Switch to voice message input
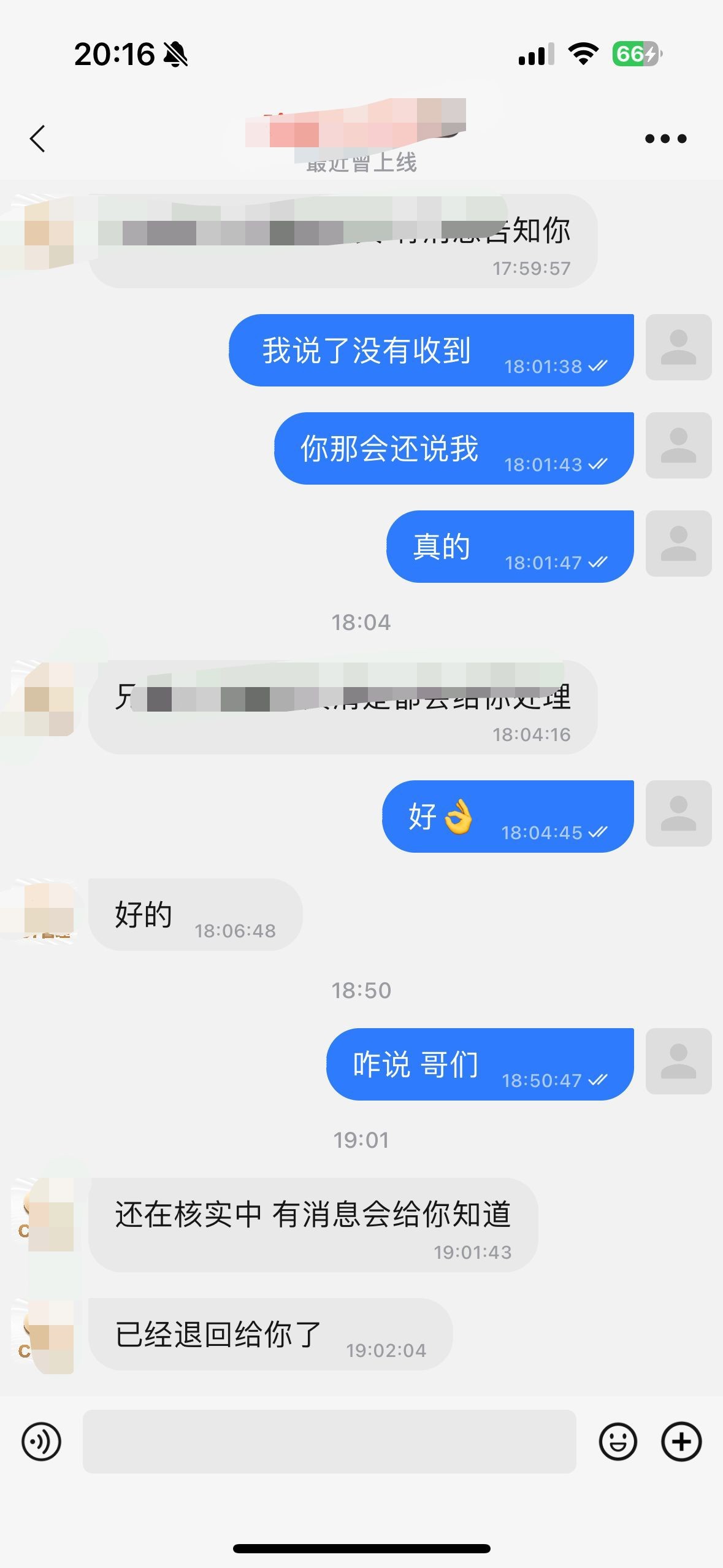Screen dimensions: 723x1568 [x=41, y=1441]
